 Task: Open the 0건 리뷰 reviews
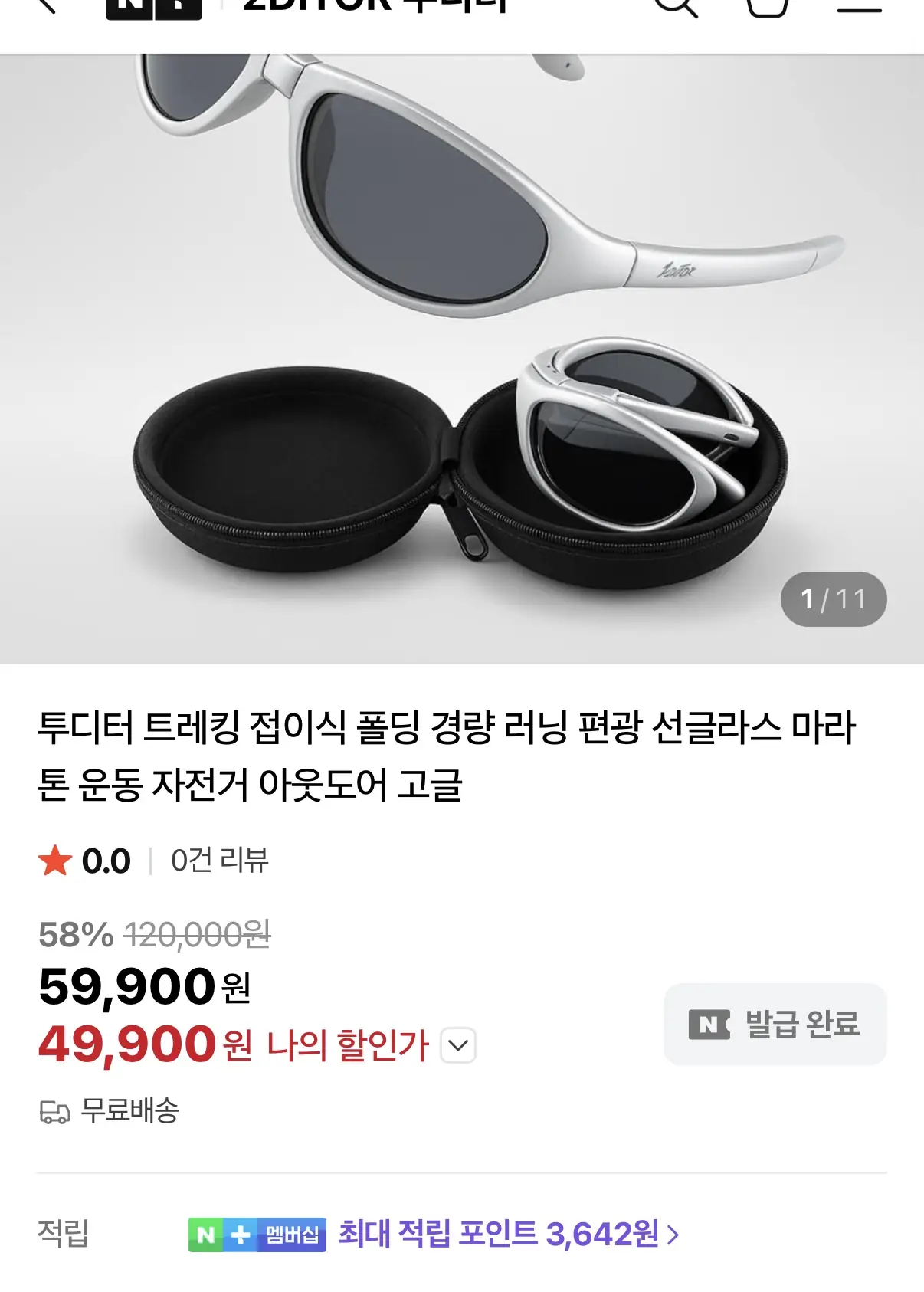click(x=219, y=861)
